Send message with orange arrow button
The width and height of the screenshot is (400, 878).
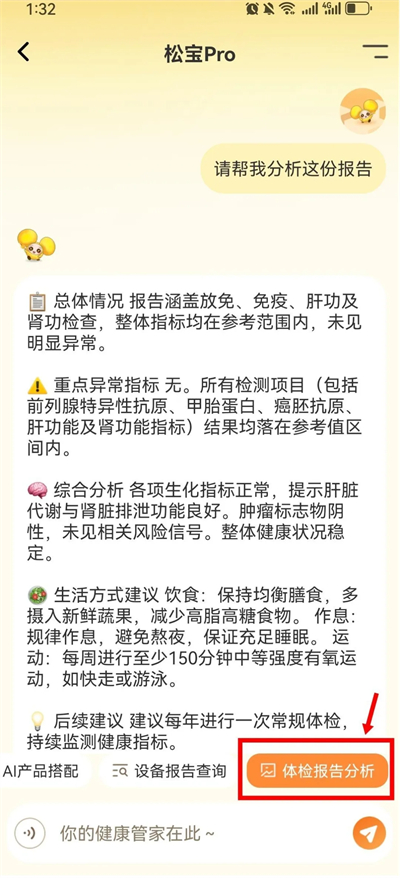369,833
